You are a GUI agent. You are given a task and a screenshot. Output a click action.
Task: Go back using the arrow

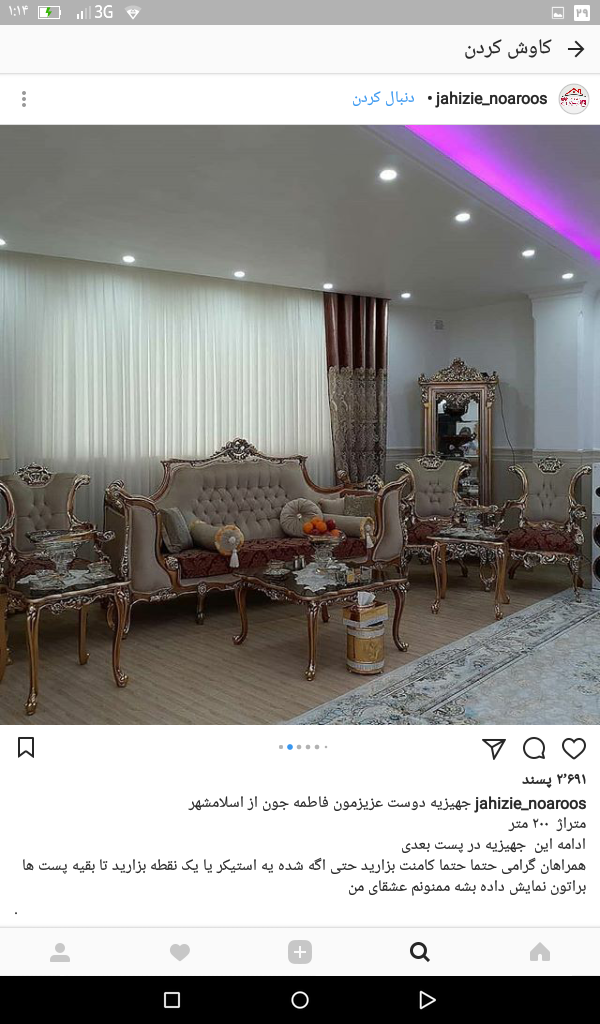(x=575, y=48)
